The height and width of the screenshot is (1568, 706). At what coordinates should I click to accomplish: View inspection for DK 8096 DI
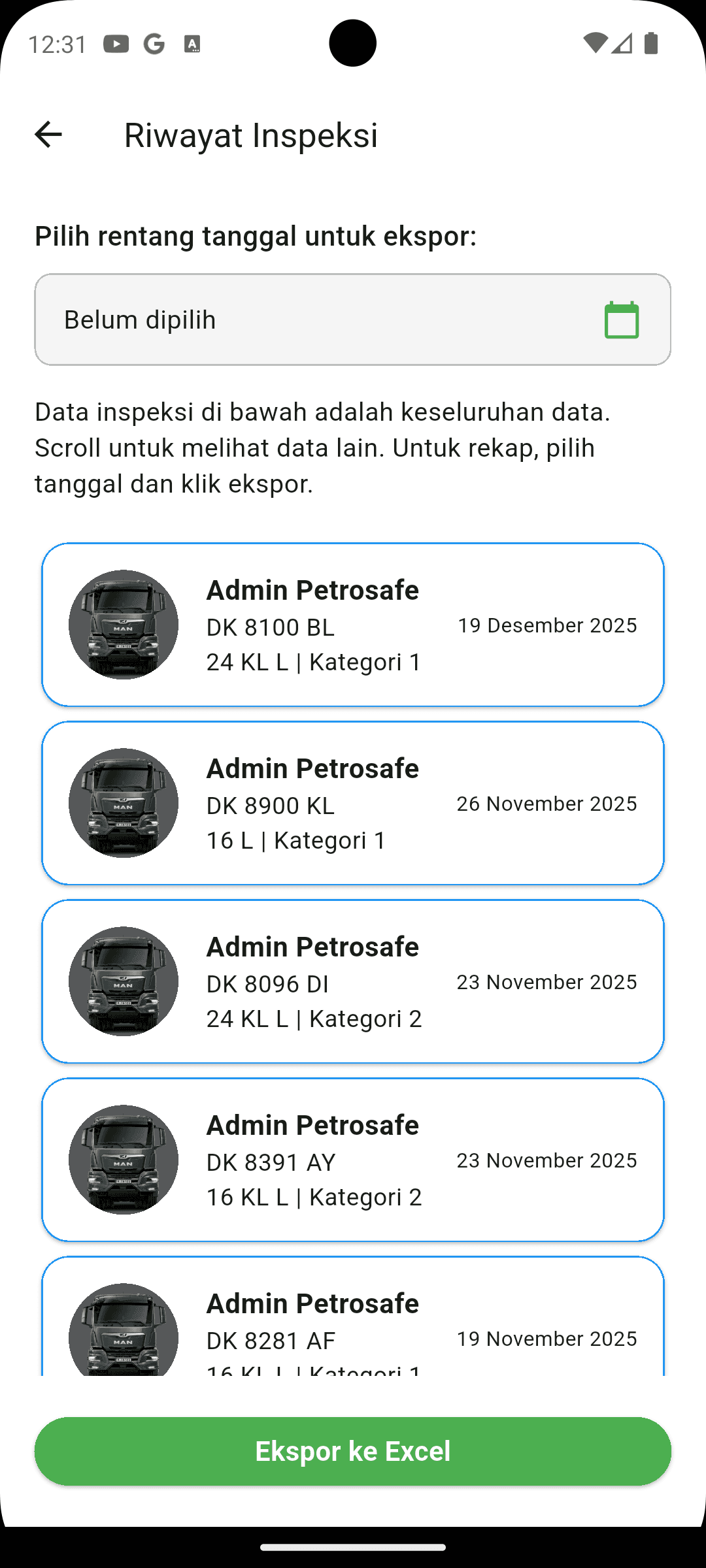point(353,981)
